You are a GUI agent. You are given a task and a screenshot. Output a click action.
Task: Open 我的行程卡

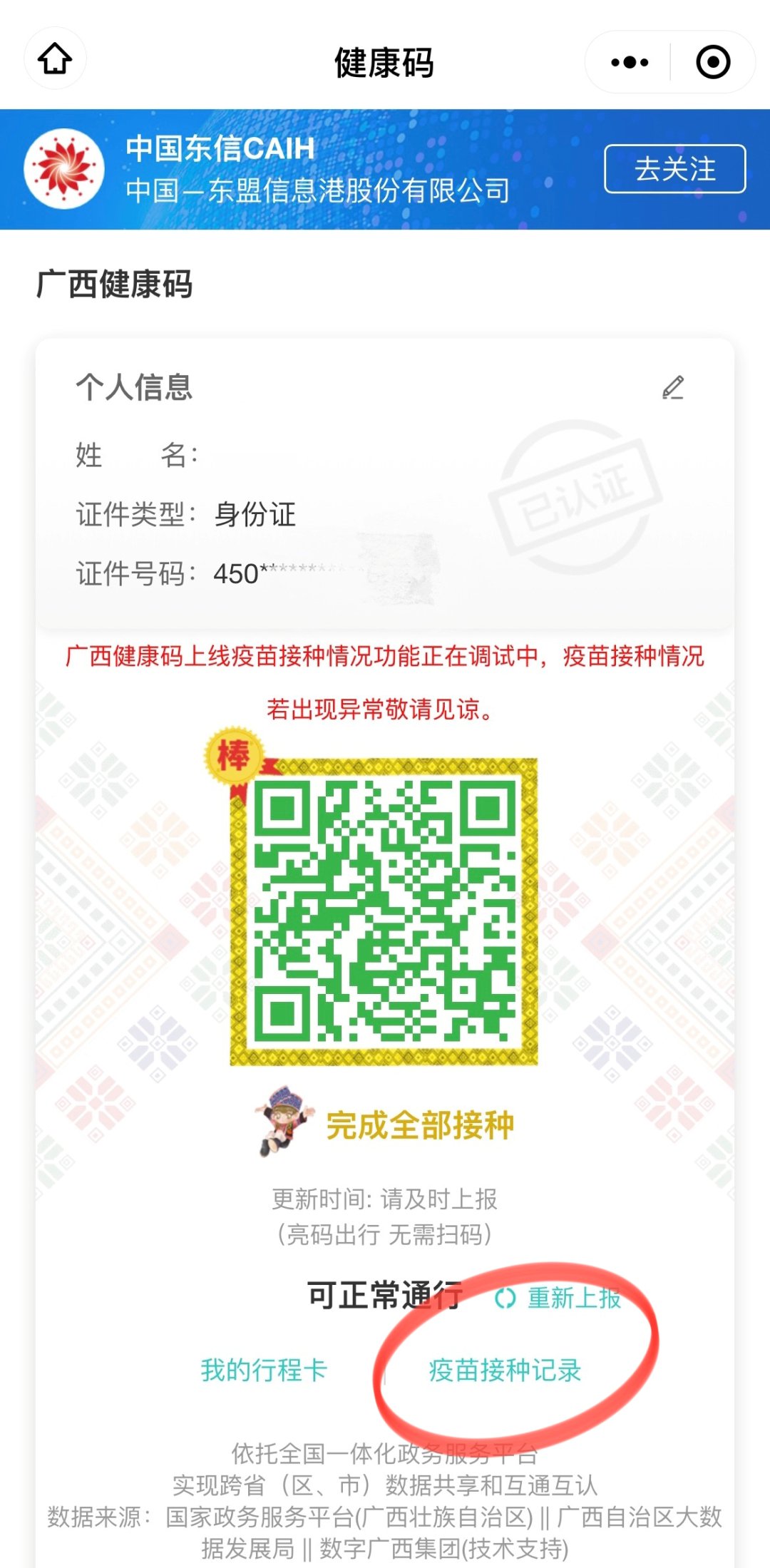tap(263, 1370)
